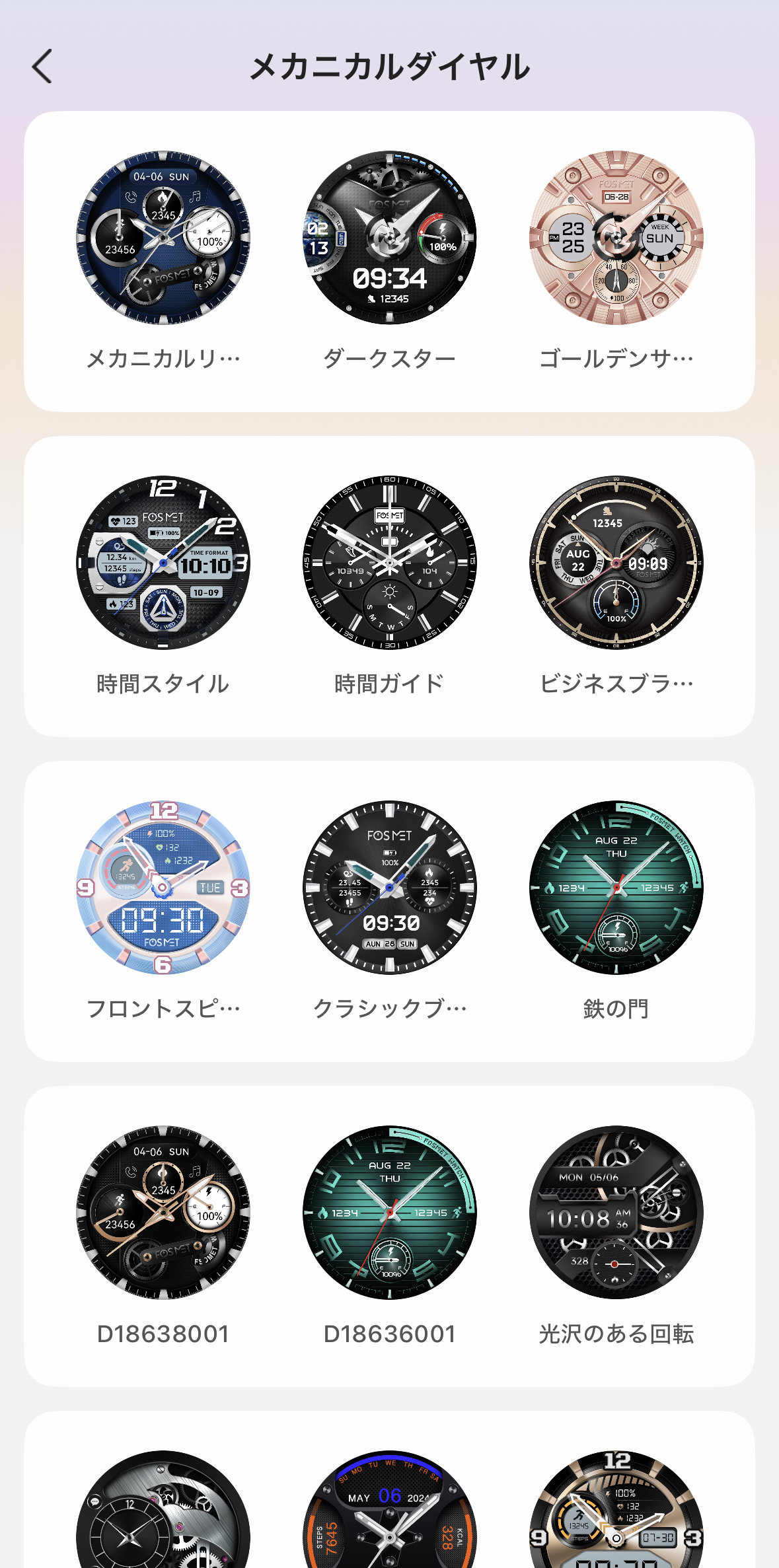The image size is (779, 1568).
Task: Choose the 光沢のある回転 watch face
Action: click(x=616, y=1213)
